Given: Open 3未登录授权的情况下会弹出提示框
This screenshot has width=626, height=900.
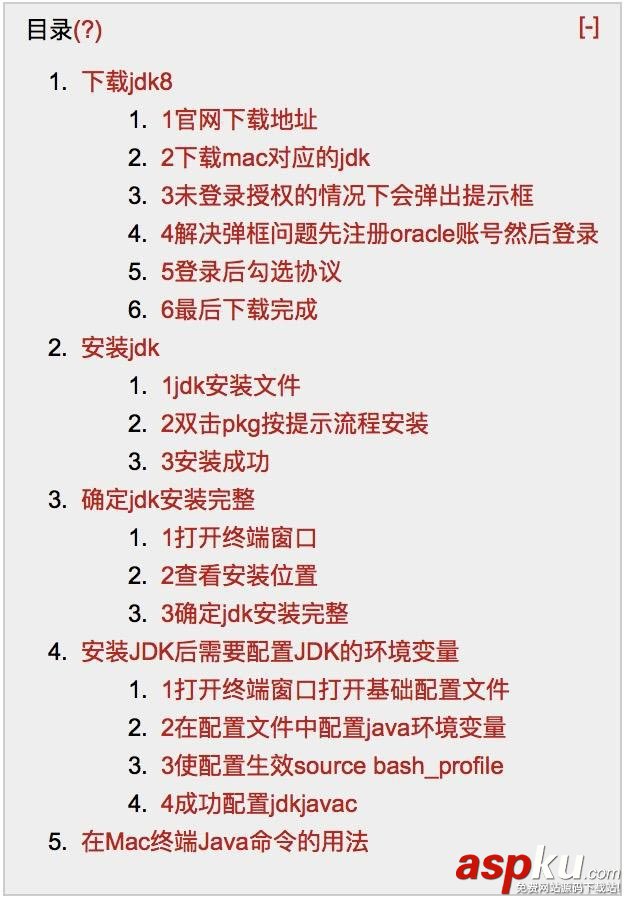Looking at the screenshot, I should pos(347,196).
